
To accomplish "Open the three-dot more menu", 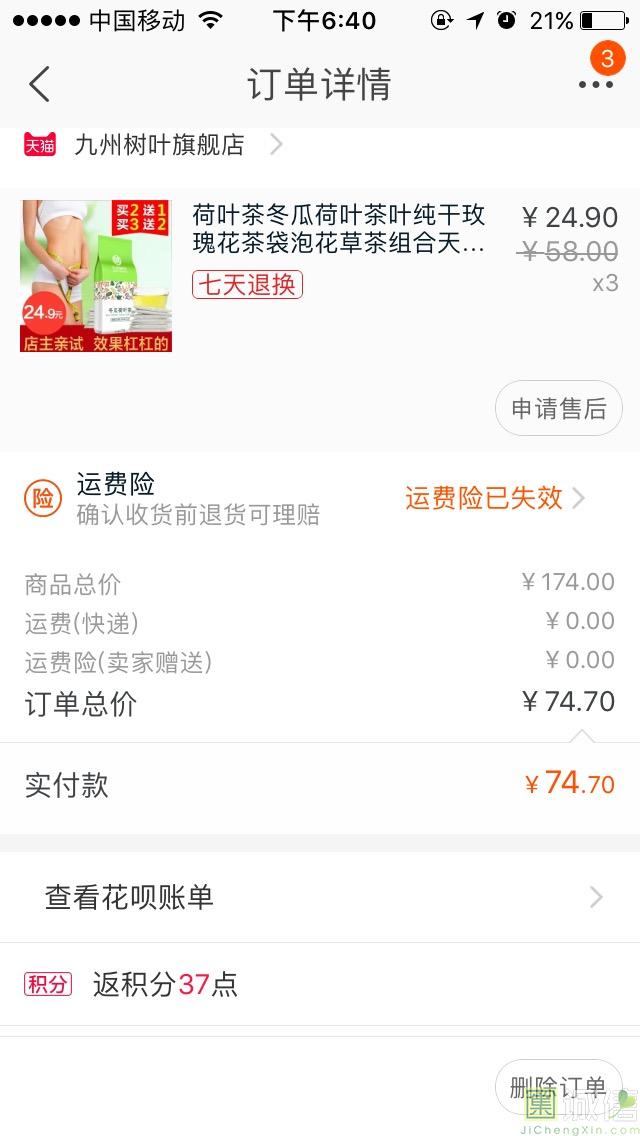I will pos(596,84).
